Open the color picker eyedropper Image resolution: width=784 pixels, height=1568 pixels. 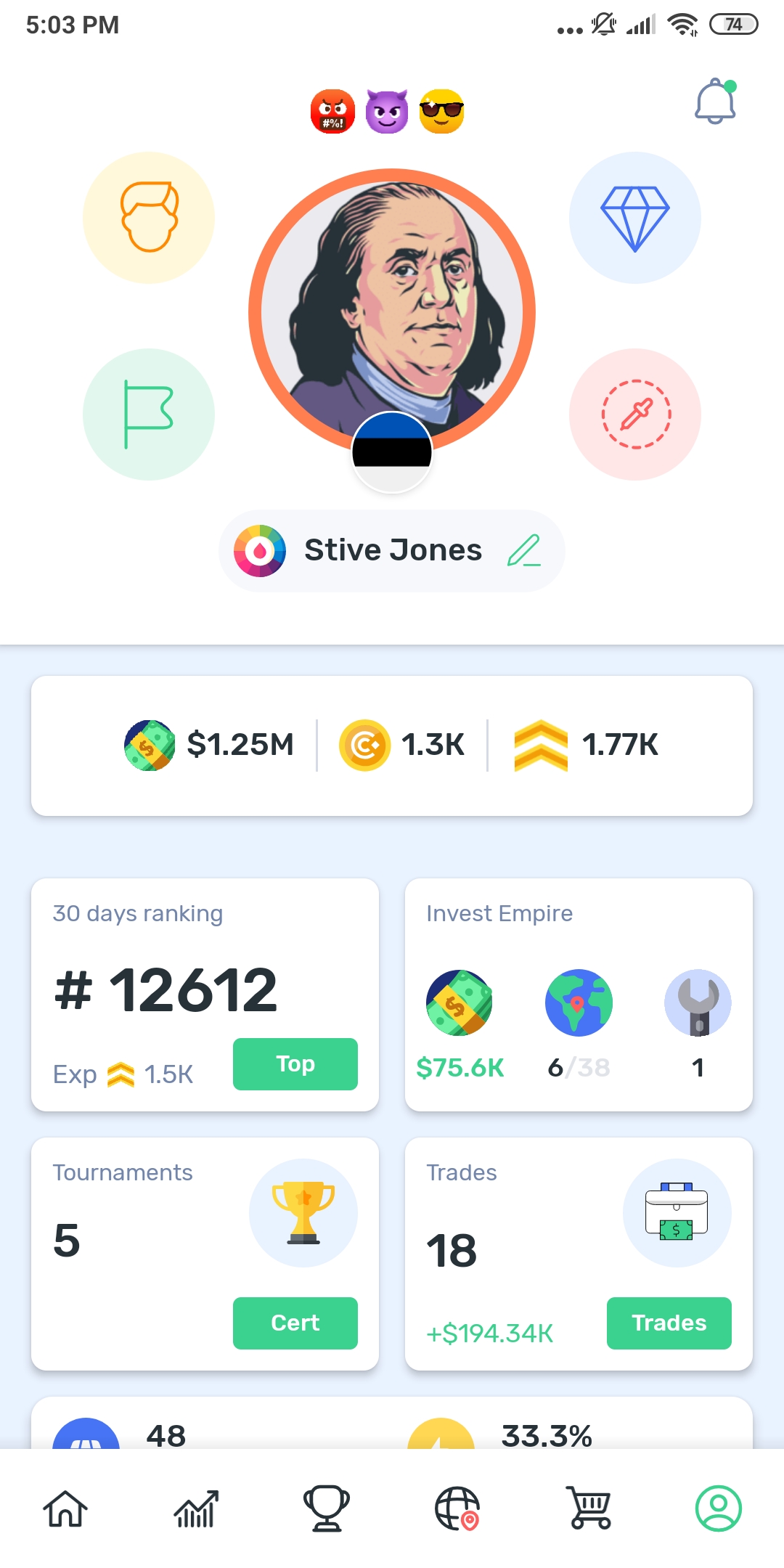[634, 414]
